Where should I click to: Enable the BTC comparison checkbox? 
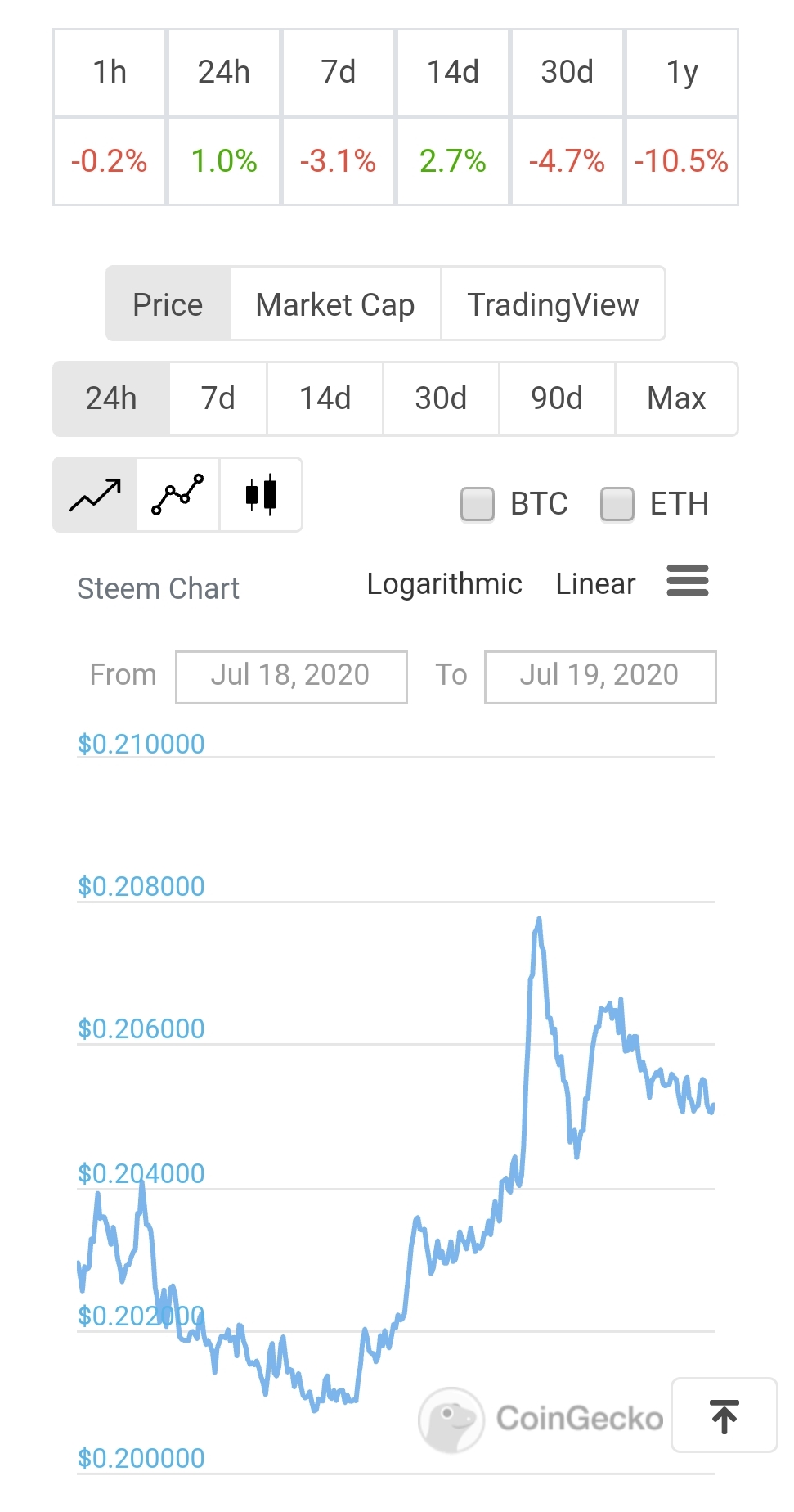(x=478, y=504)
